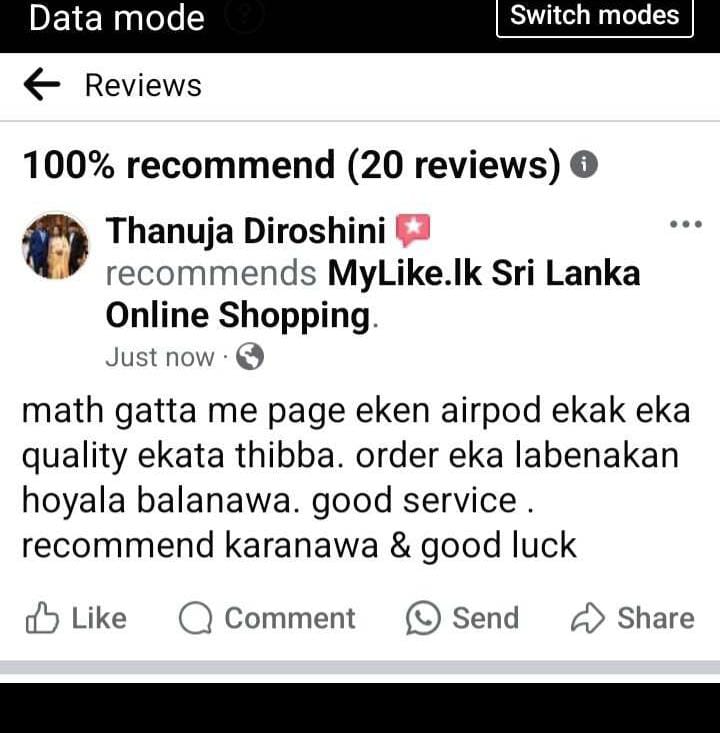Comment on Thanuja's review
Screen dimensions: 720x733
tap(267, 619)
